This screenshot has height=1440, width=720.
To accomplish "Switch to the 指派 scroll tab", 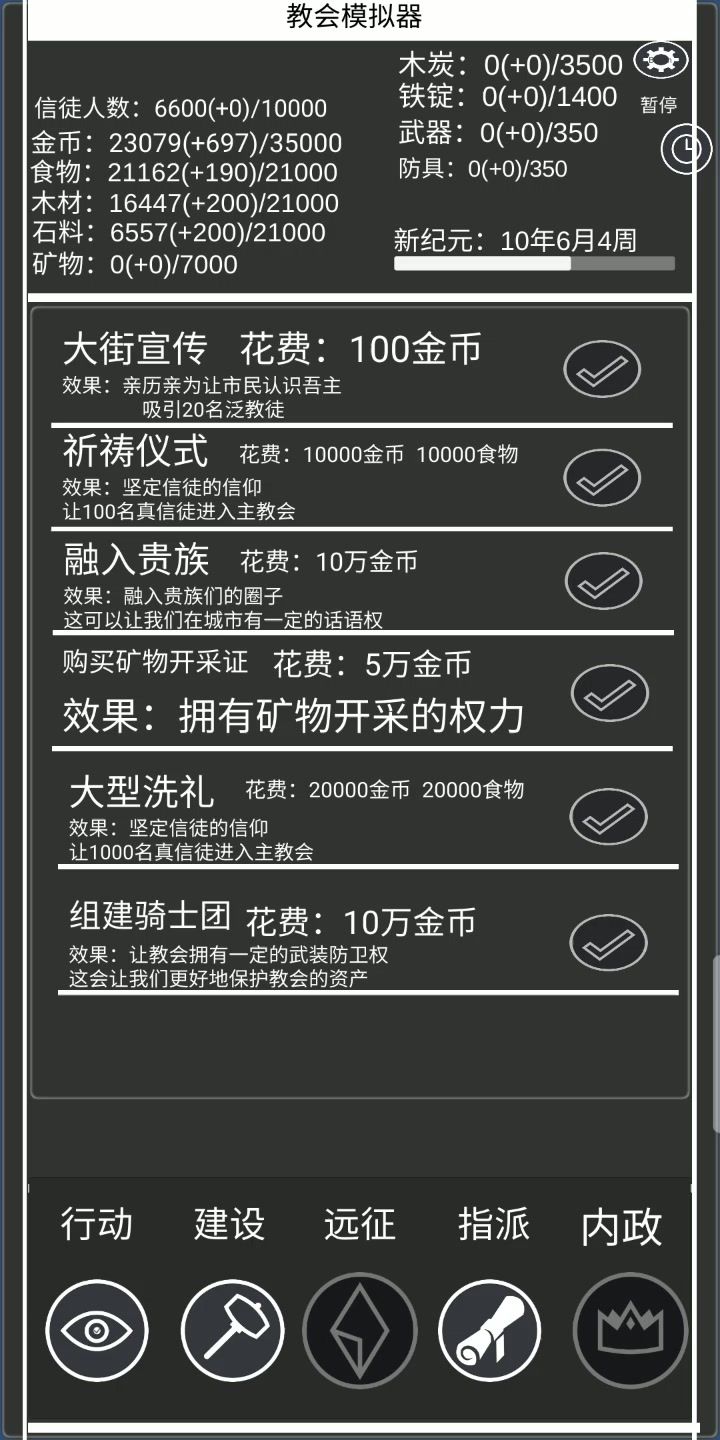I will click(490, 1329).
